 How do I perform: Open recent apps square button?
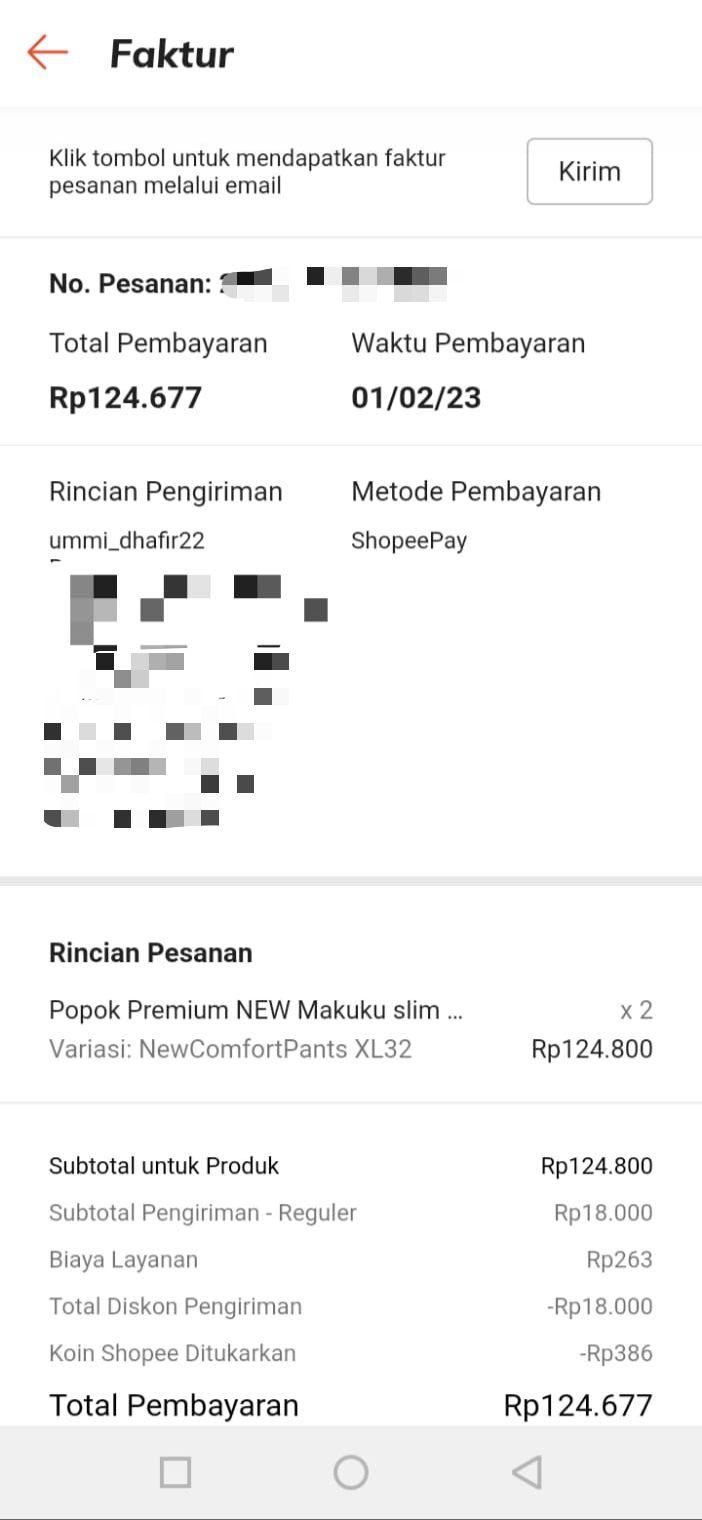point(175,1472)
